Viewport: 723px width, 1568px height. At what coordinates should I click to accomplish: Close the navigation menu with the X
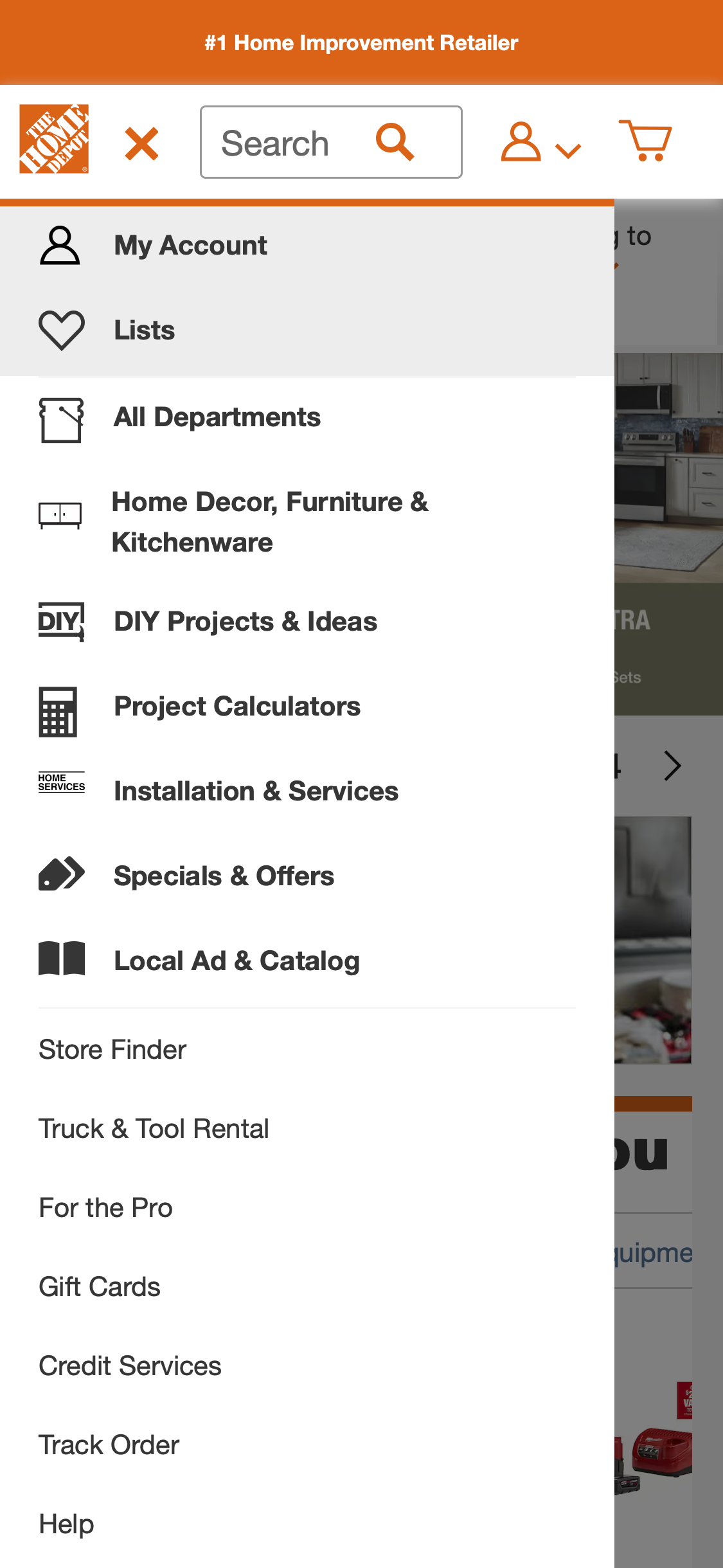click(142, 143)
